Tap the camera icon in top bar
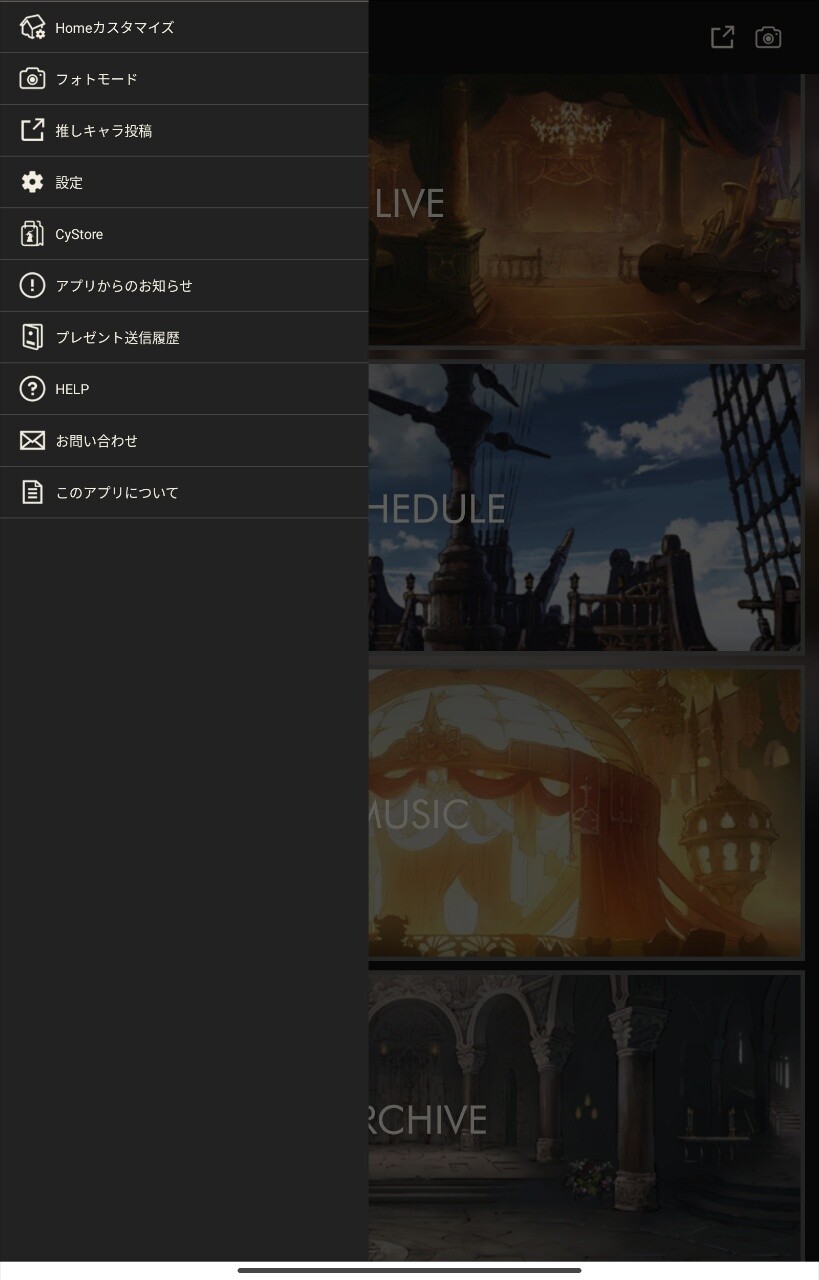 coord(768,38)
